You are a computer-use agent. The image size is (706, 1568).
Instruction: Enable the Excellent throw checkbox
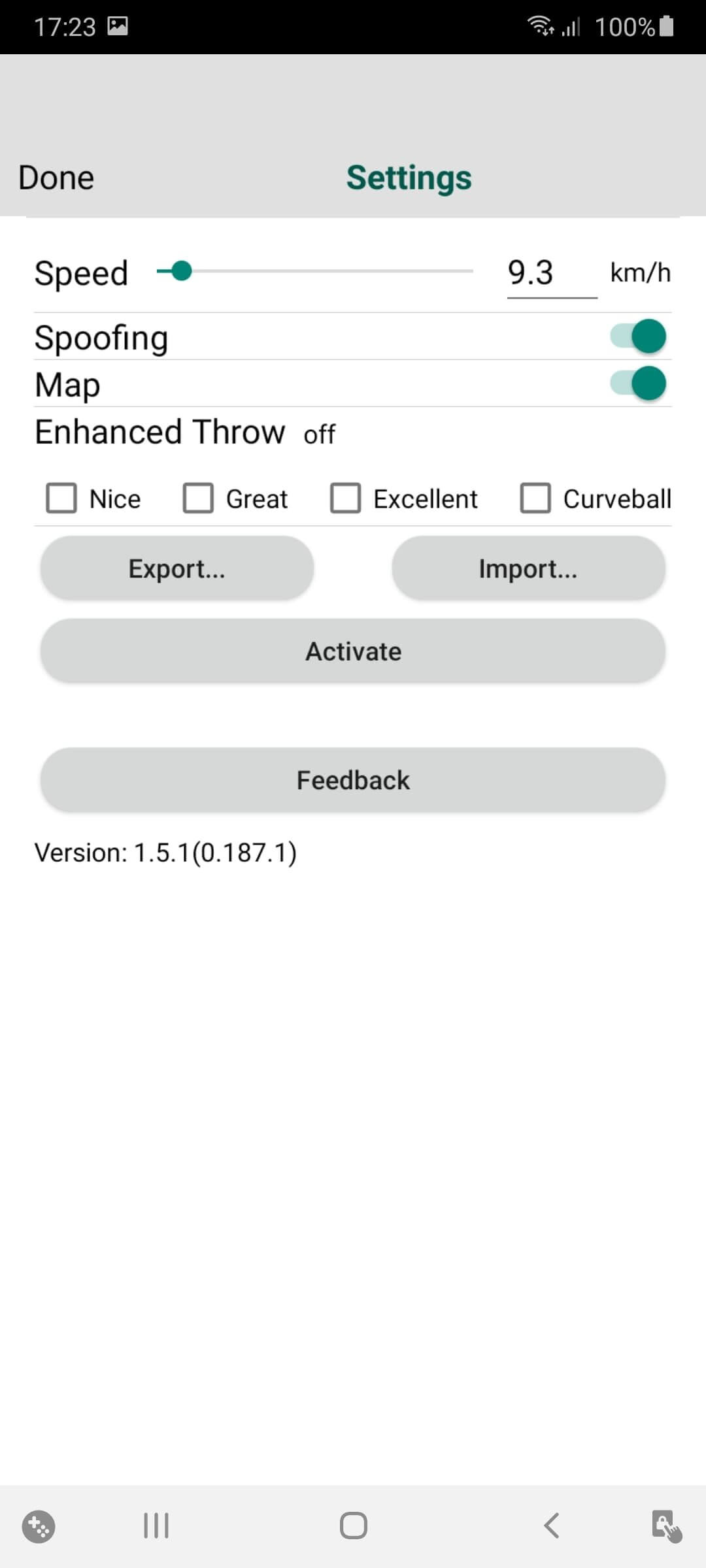[x=345, y=498]
